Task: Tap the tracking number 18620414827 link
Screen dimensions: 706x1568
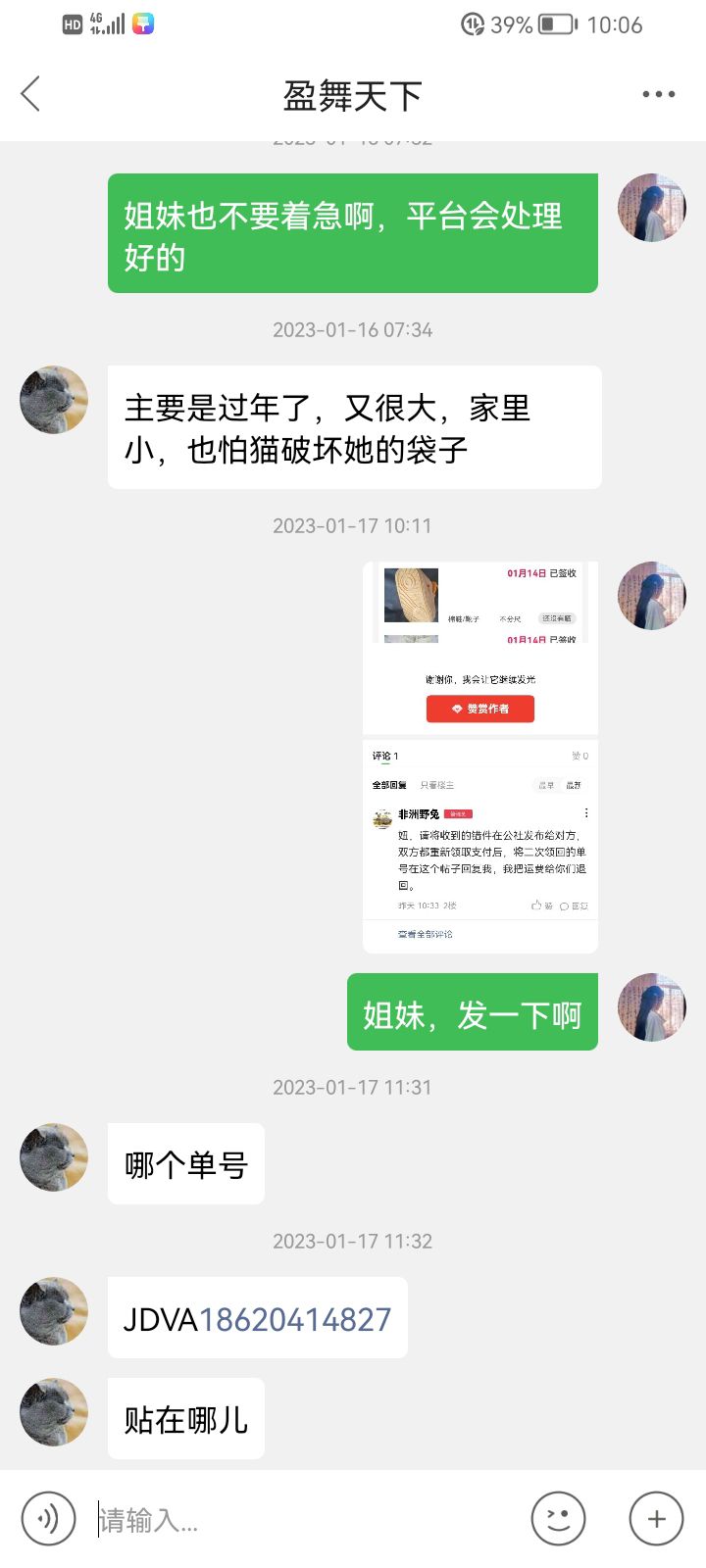Action: pos(295,1319)
